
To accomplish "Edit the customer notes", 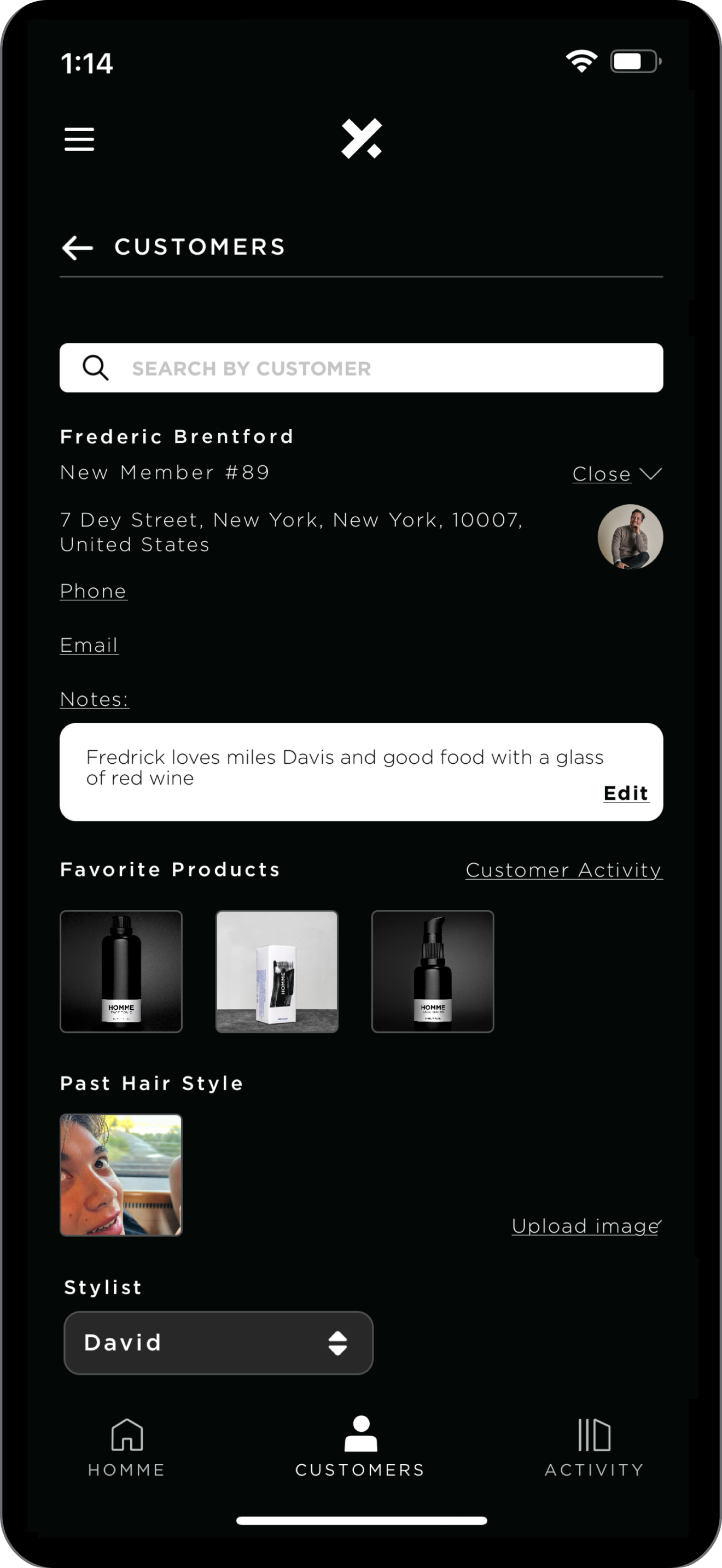I will (625, 793).
